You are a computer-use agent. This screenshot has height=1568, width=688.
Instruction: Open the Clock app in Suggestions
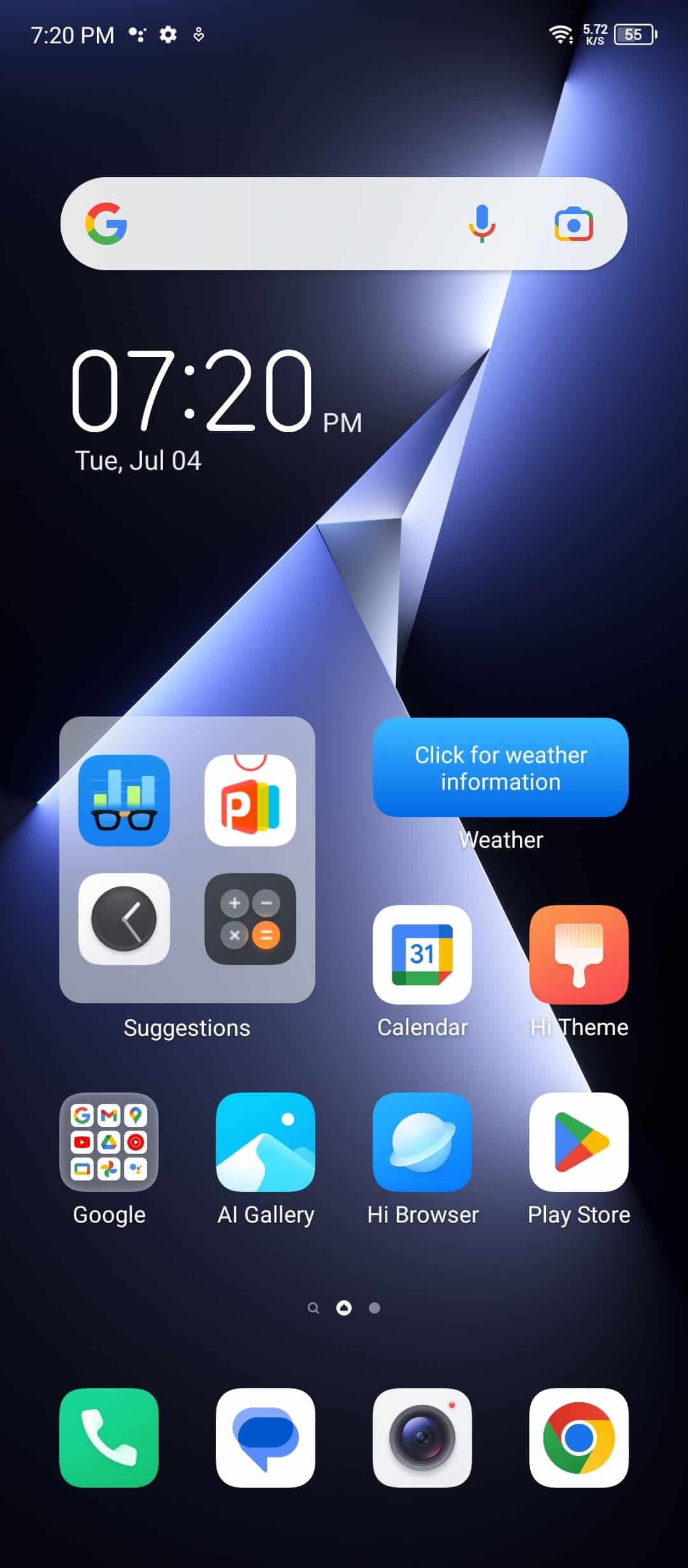point(124,919)
